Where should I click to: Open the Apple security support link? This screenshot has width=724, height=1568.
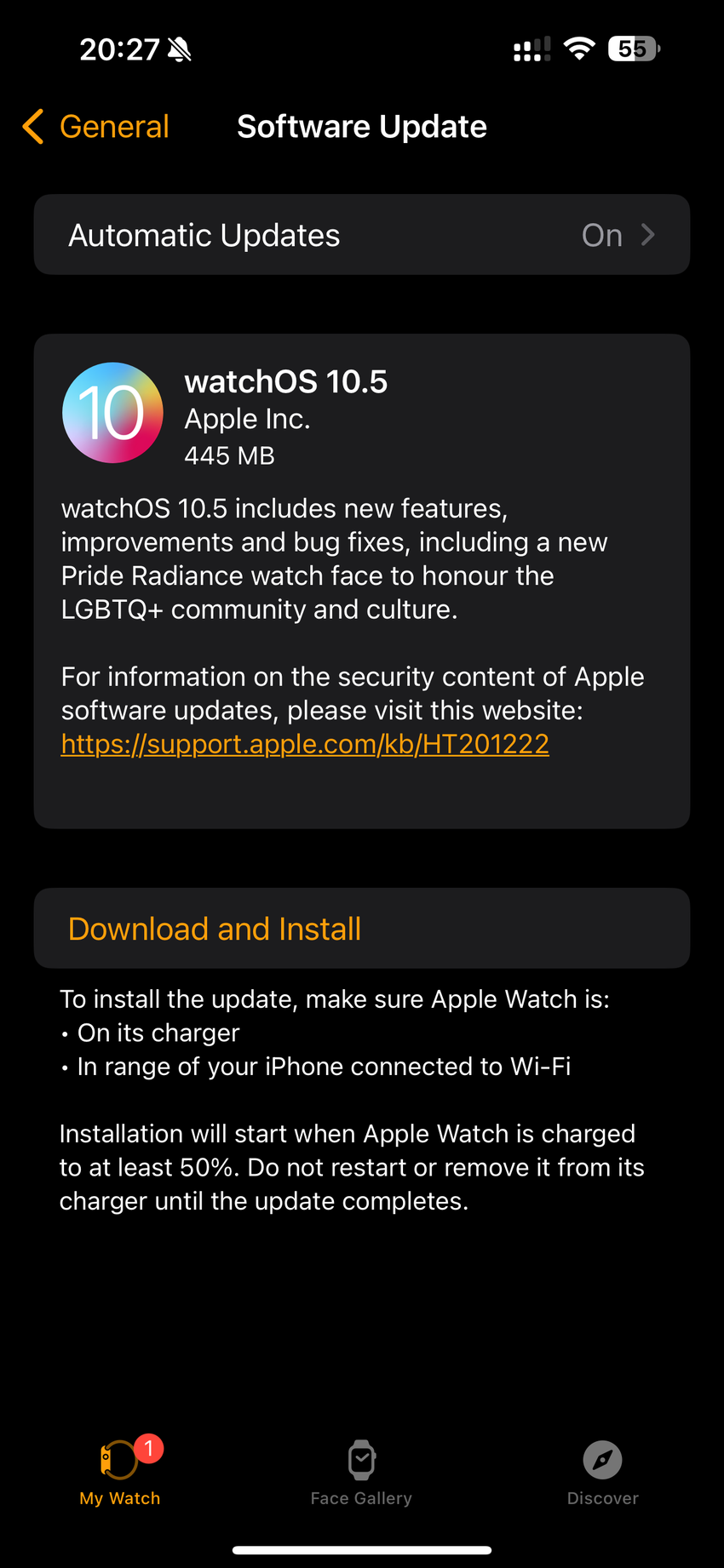(305, 744)
